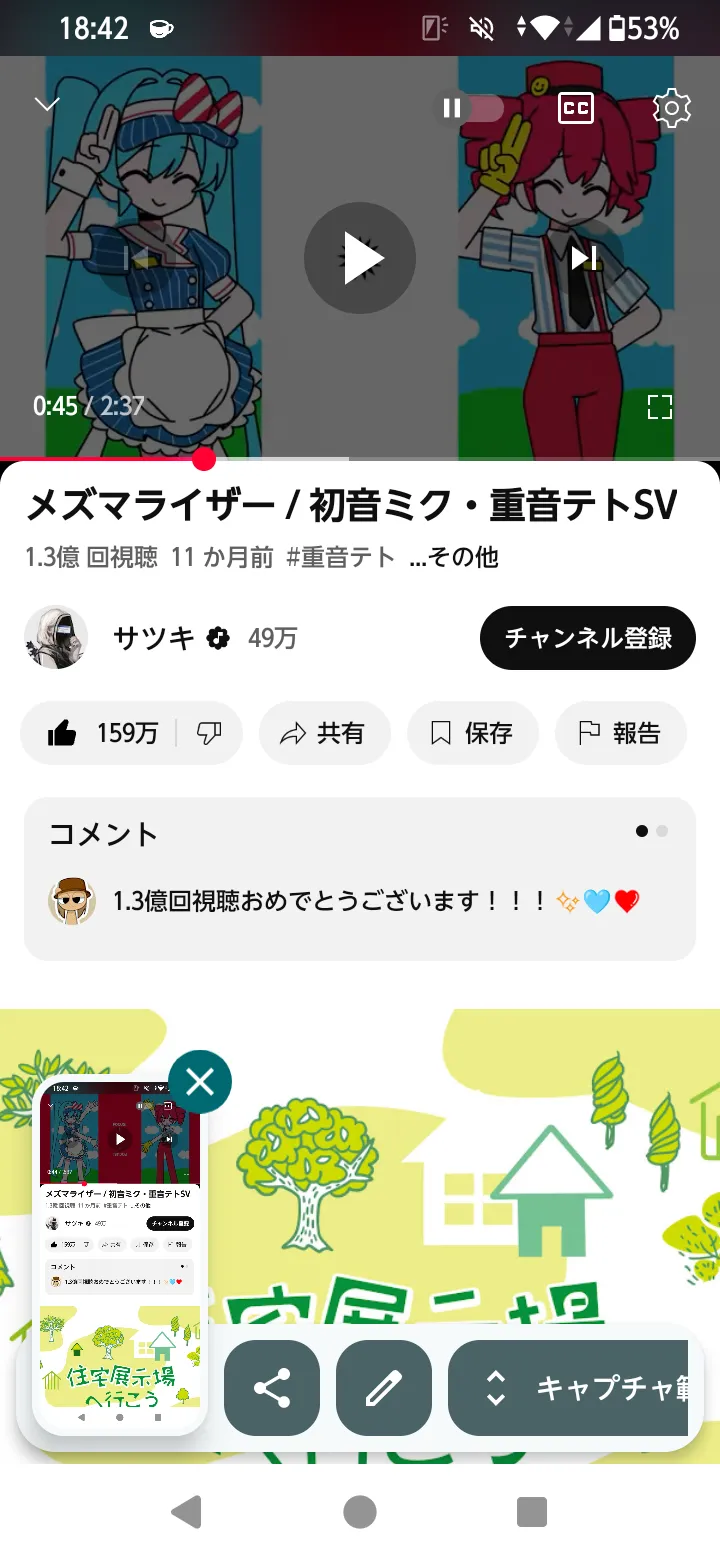The image size is (720, 1560).
Task: Minimize the video player with the down chevron
Action: tap(47, 105)
